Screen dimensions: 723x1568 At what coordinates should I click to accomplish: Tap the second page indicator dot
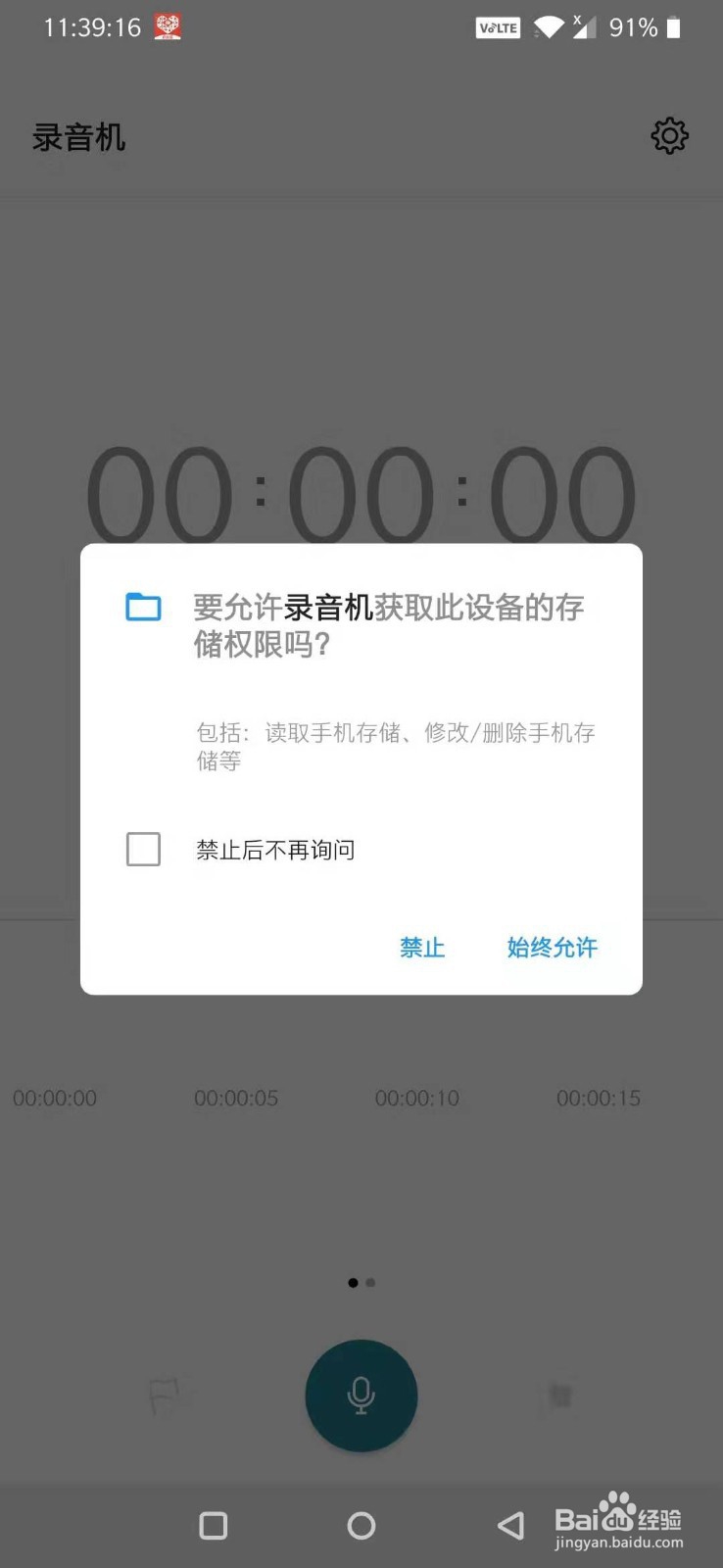click(370, 1282)
